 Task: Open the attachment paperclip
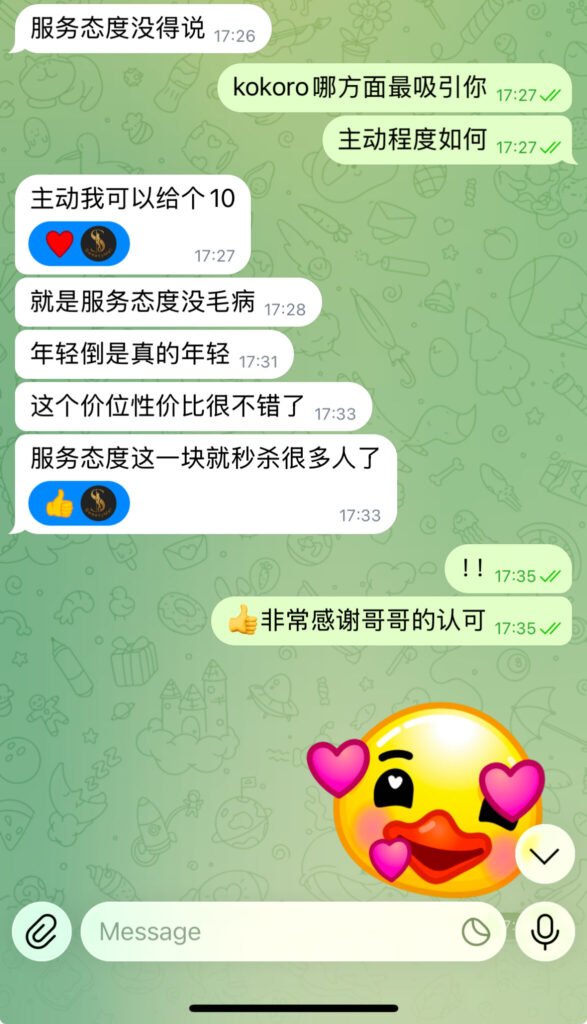[42, 931]
